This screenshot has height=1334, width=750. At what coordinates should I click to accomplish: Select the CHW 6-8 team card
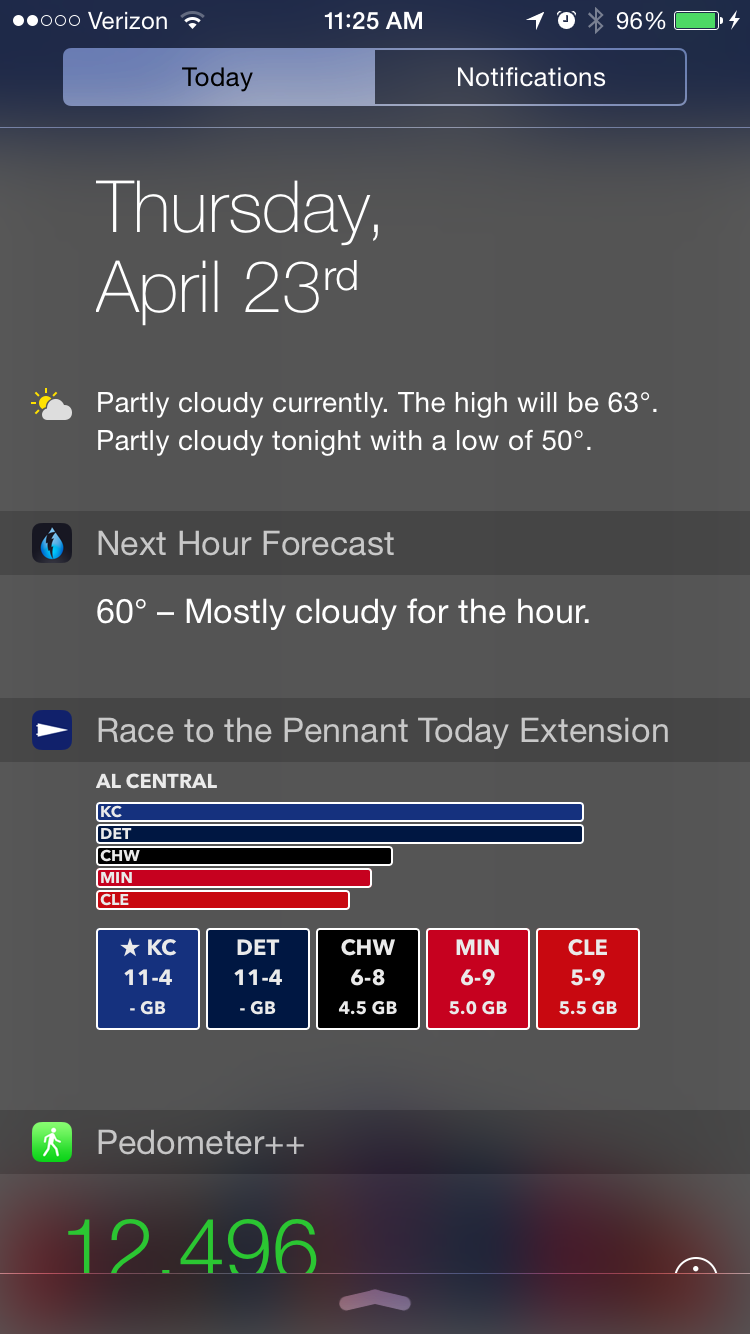point(368,978)
